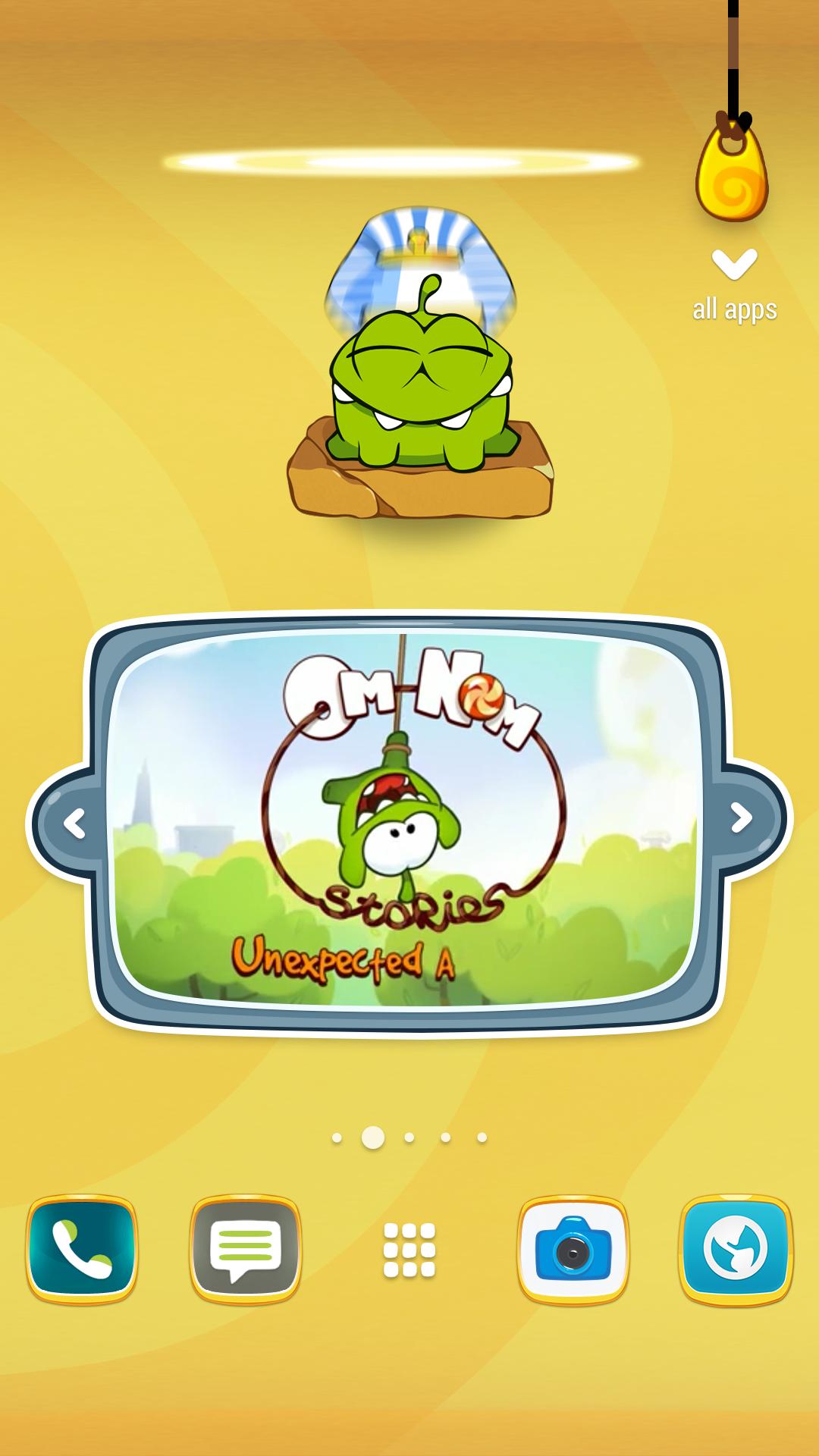Open the Phone dialer app
819x1456 pixels.
82,1249
